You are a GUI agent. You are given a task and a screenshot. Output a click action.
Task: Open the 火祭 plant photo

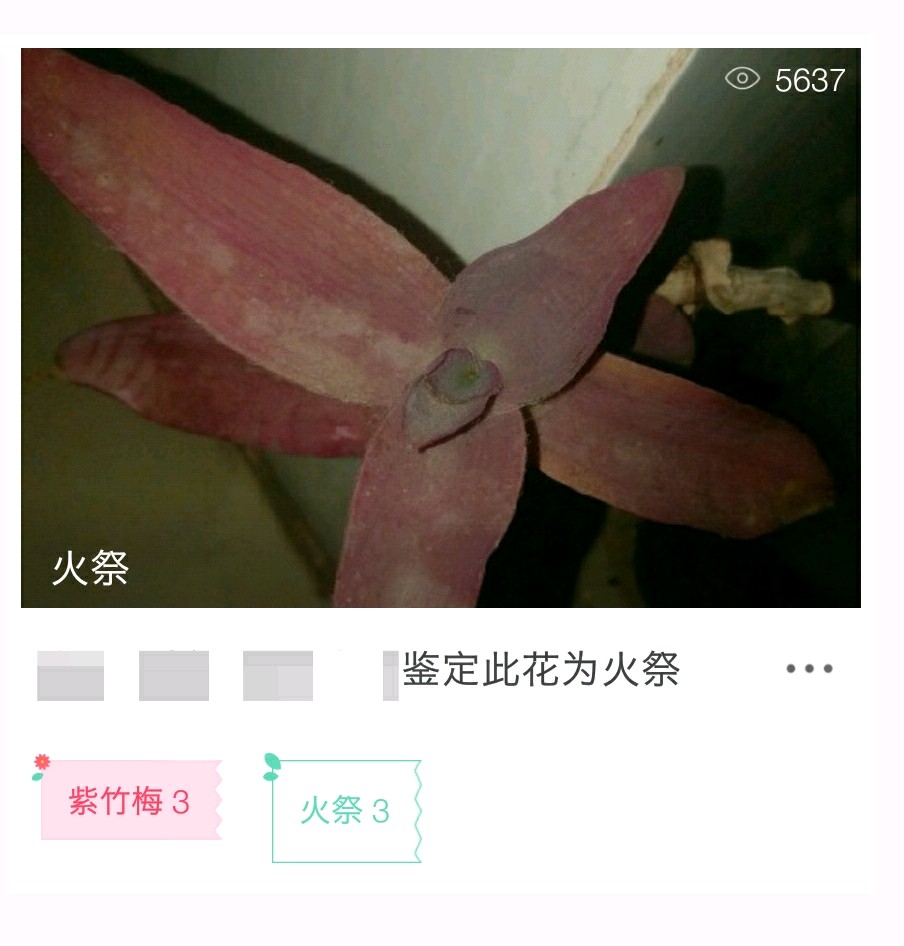[x=440, y=328]
